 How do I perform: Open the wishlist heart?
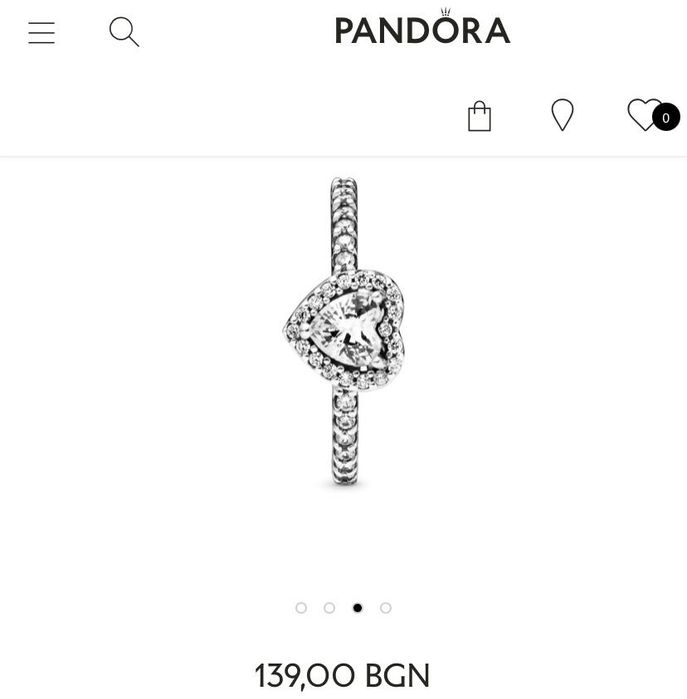tap(647, 115)
